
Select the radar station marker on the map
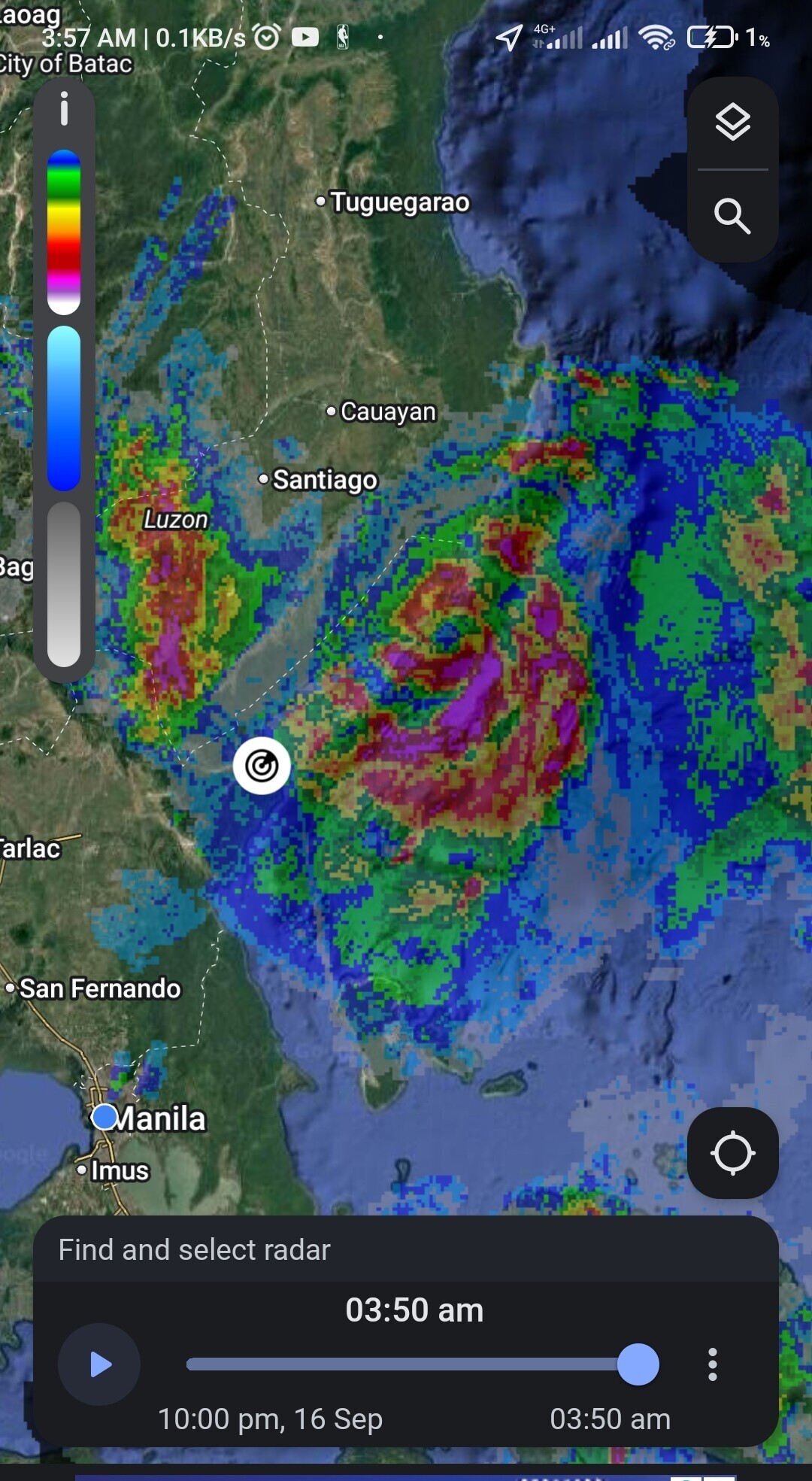click(x=262, y=766)
